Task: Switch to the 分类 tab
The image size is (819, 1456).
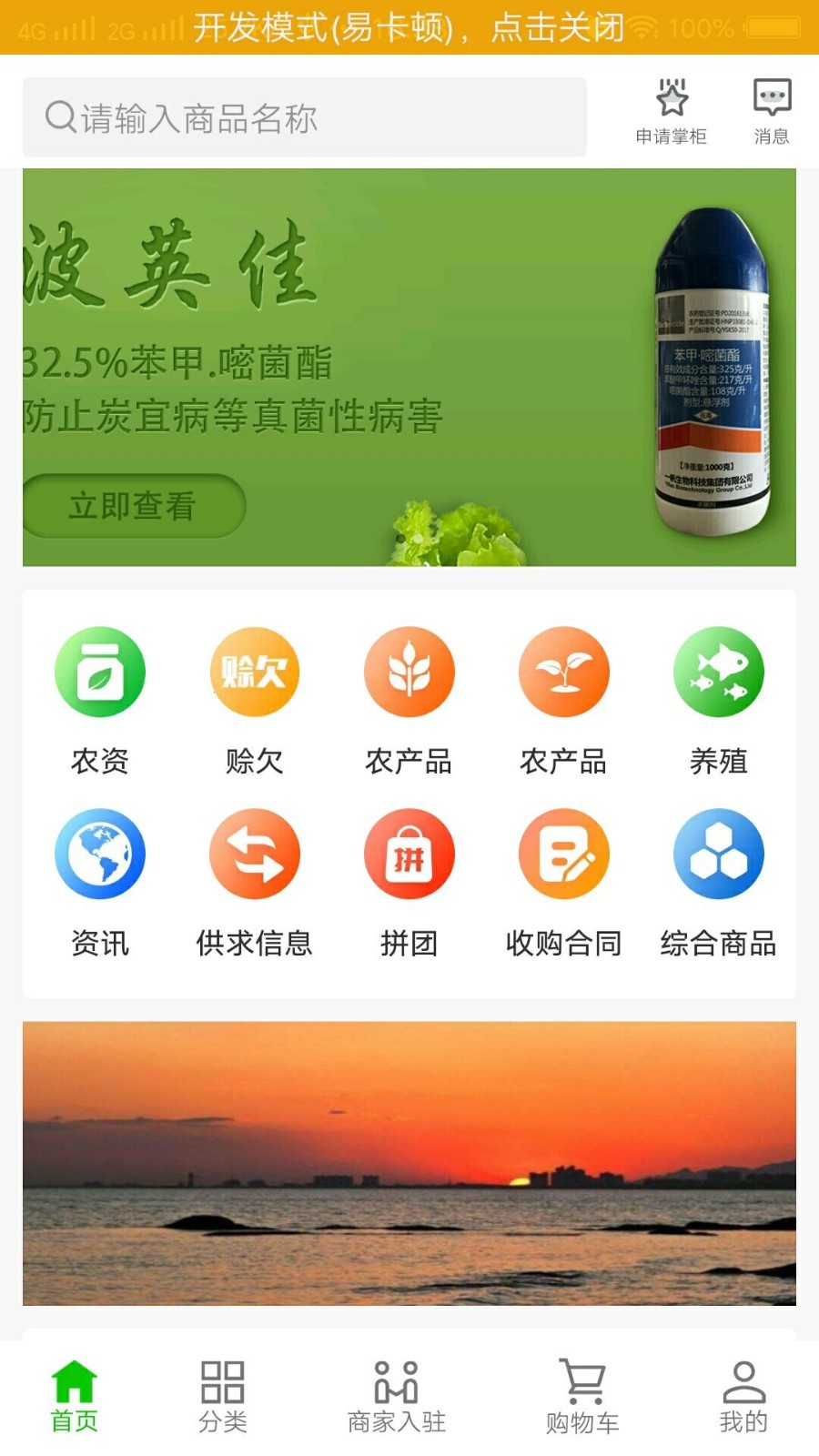Action: click(223, 1397)
